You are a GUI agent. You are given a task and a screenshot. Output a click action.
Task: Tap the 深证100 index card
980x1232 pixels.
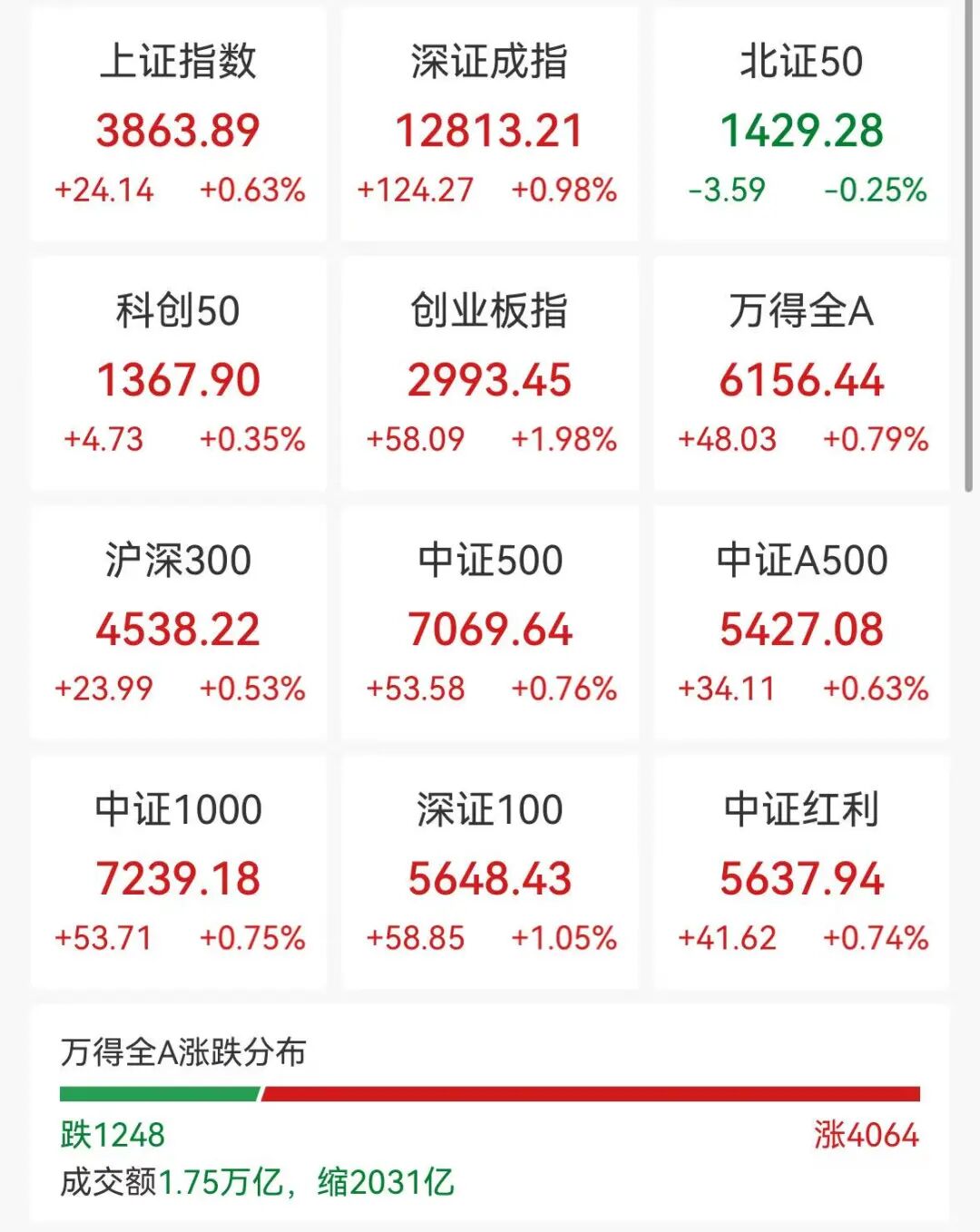tap(489, 875)
